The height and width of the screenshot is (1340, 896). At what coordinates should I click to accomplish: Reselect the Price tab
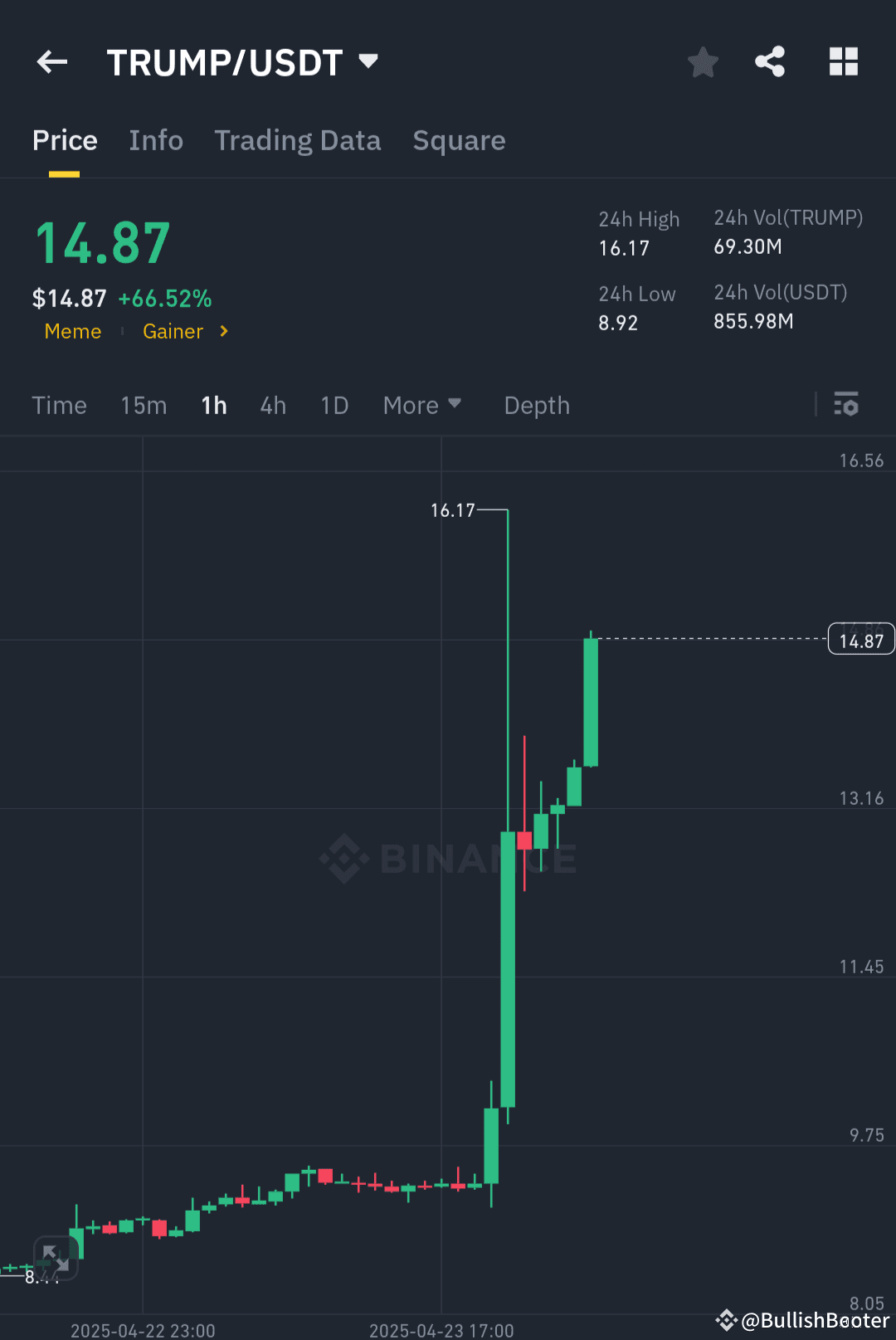coord(65,140)
